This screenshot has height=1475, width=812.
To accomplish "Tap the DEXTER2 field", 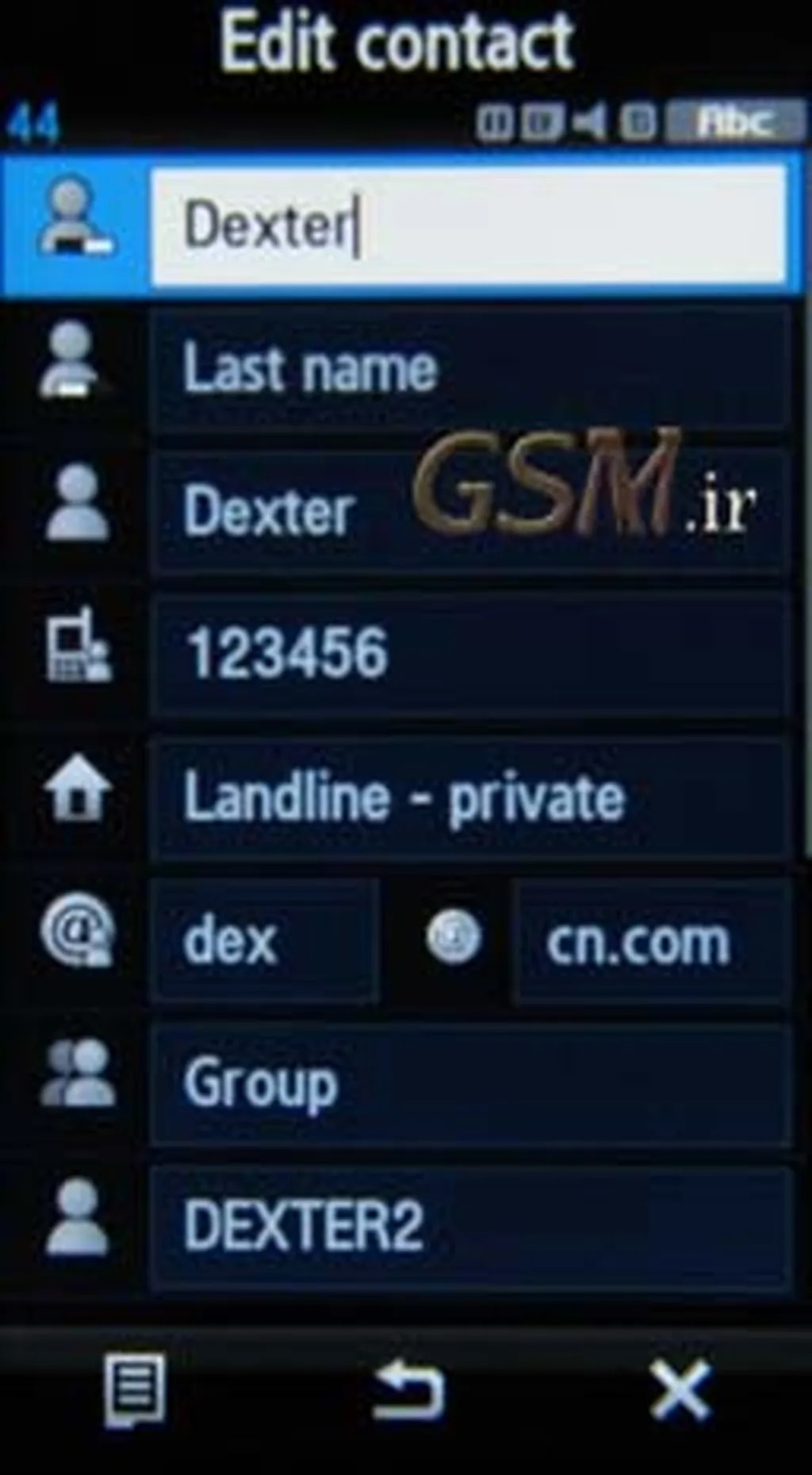I will pos(468,1227).
